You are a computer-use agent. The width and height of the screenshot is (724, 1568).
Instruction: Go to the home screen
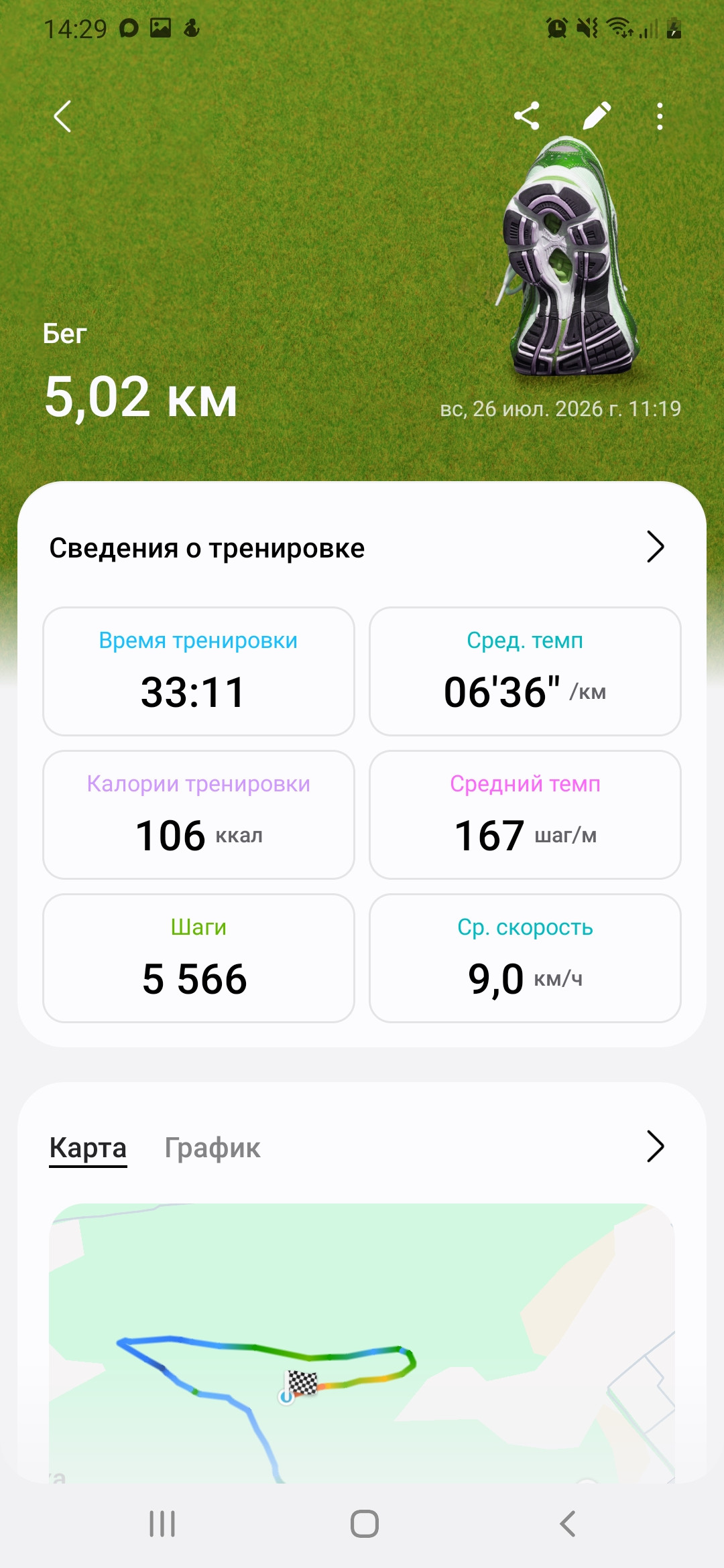(364, 1524)
